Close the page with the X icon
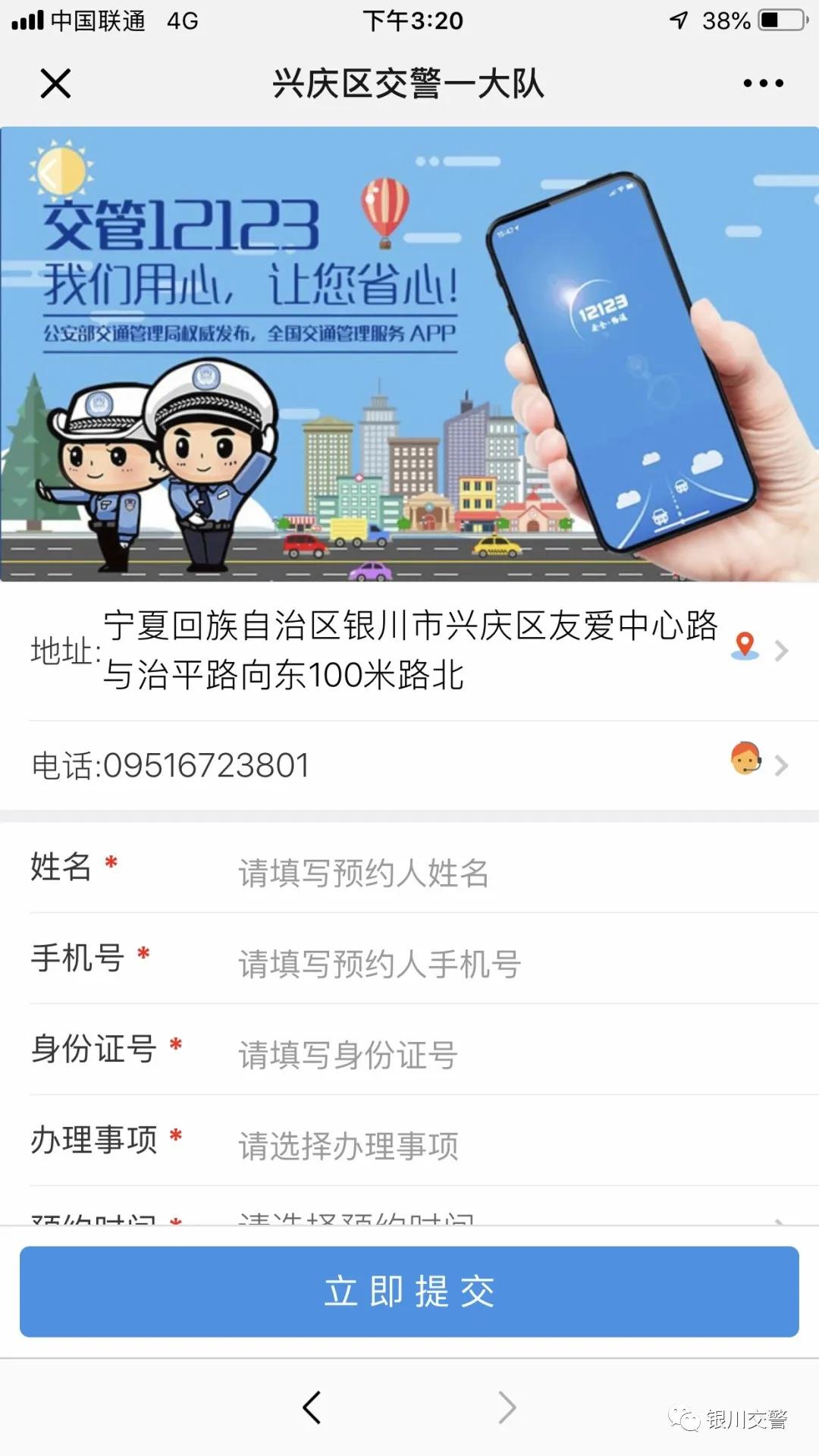This screenshot has height=1456, width=819. [x=55, y=84]
